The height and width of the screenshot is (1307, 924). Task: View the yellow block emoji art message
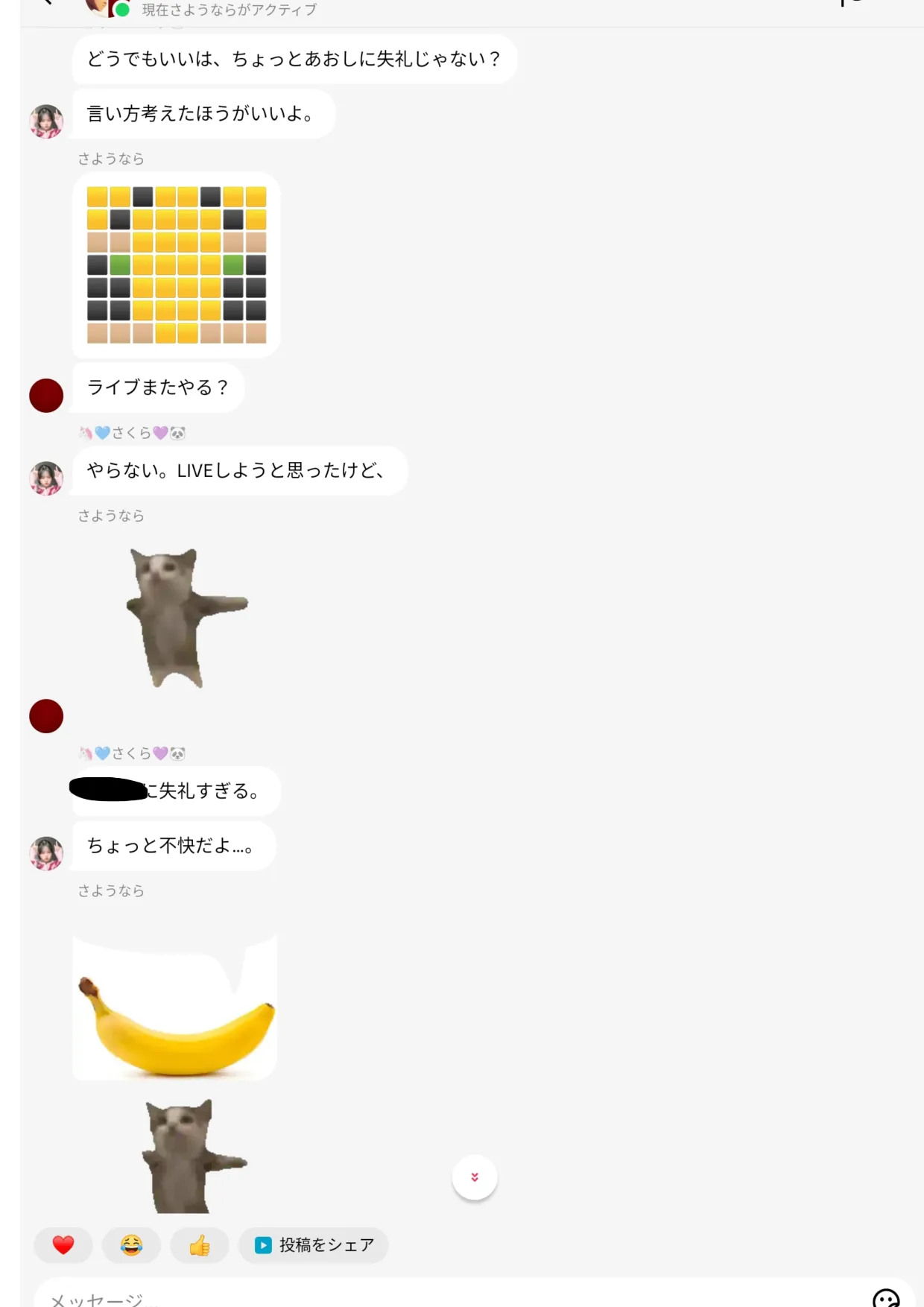tap(177, 265)
